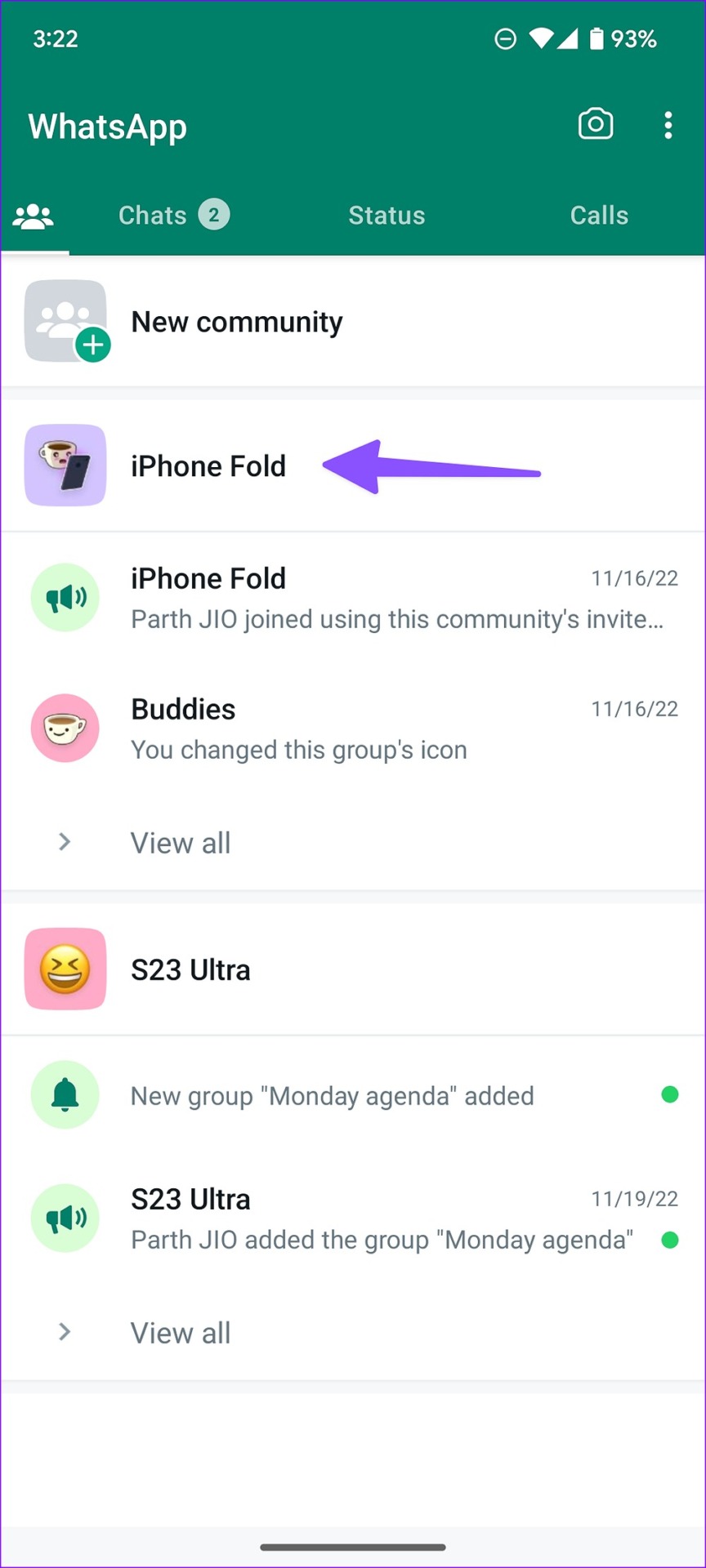The image size is (706, 1568).
Task: Switch to the Chats tab
Action: point(172,216)
